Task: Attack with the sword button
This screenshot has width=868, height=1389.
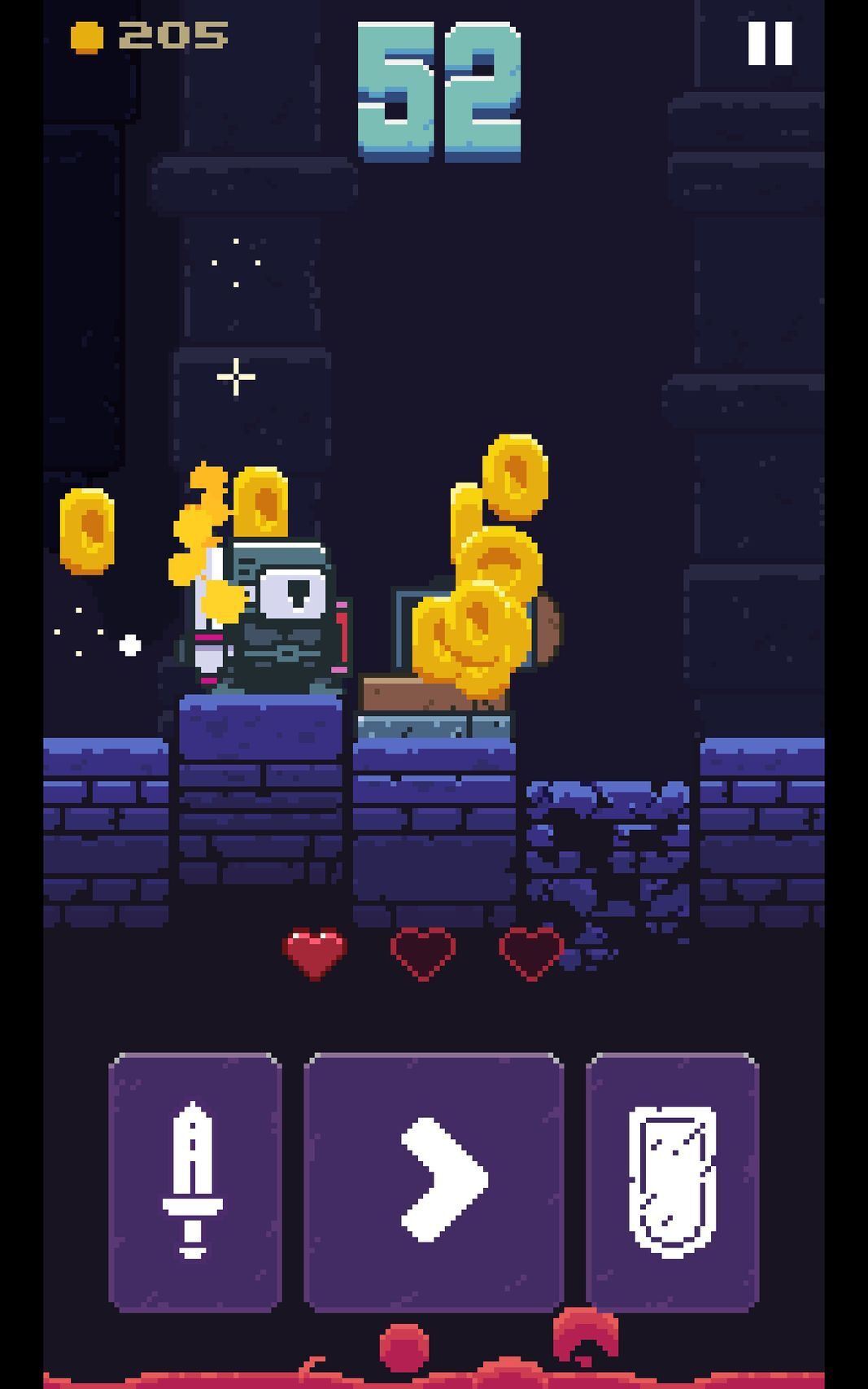Action: click(194, 1181)
